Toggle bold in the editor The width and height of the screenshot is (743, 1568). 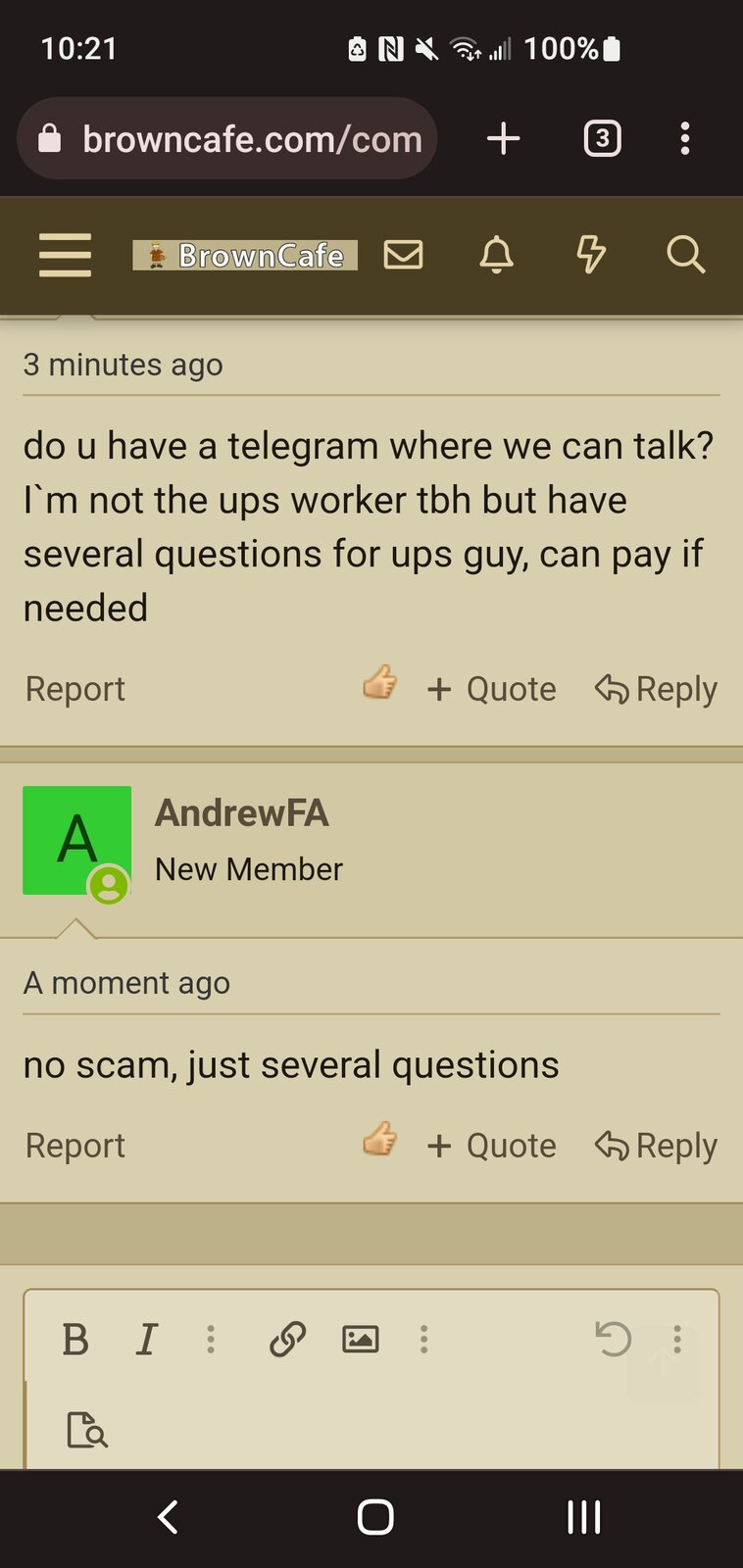pos(75,1339)
